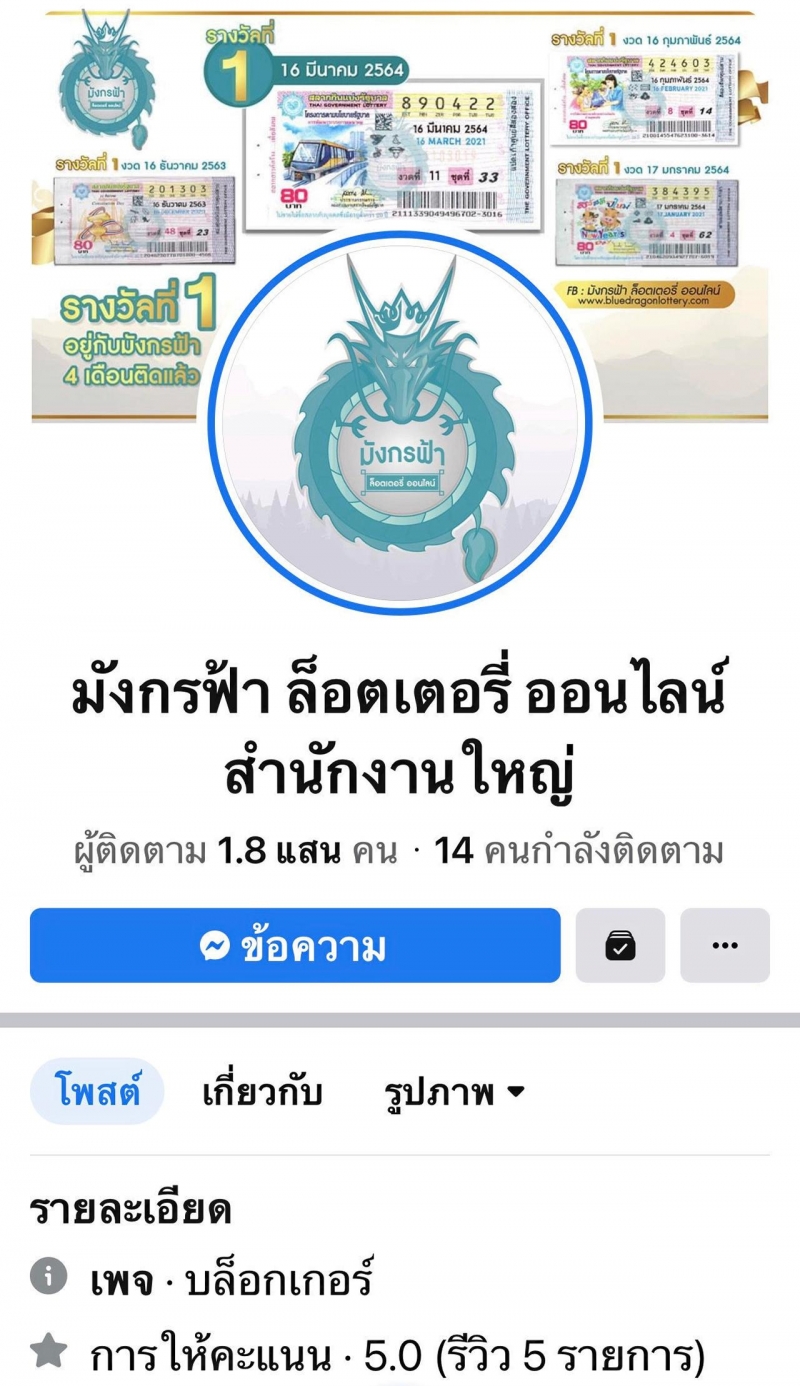Open the following status button
The width and height of the screenshot is (800, 1386).
tap(620, 945)
